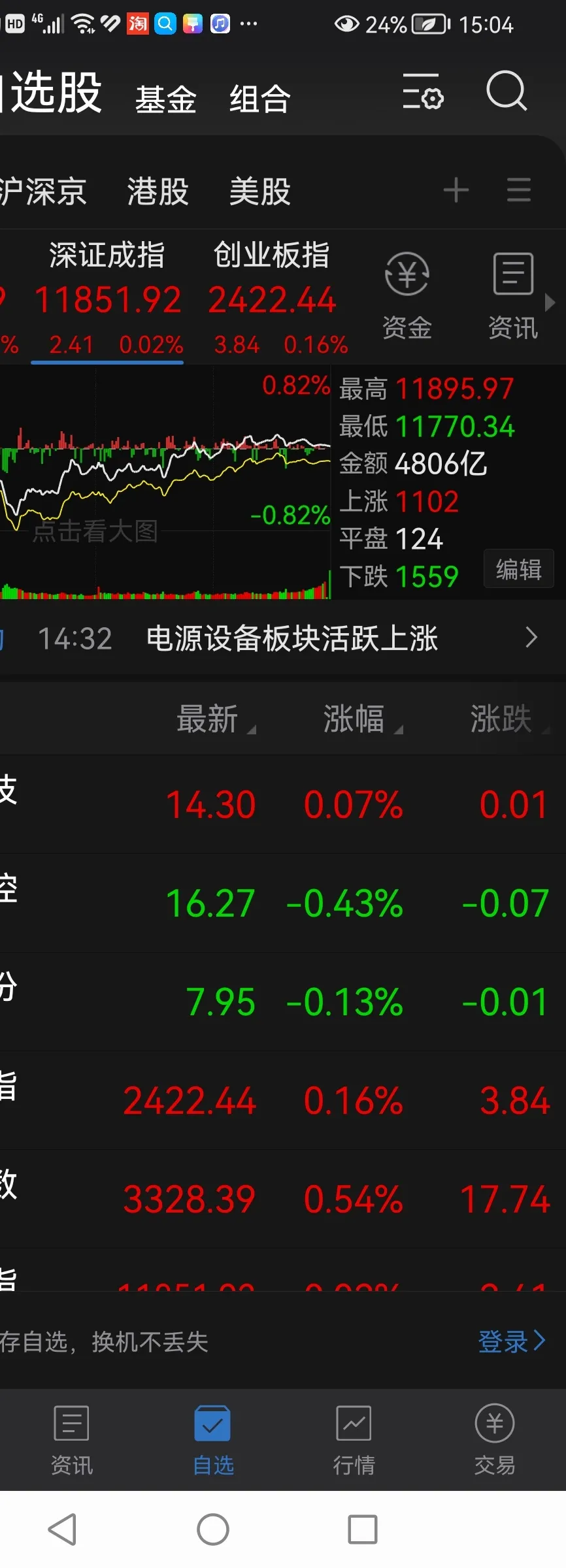Tap the 登录 link
This screenshot has height=1568, width=566.
point(510,1341)
